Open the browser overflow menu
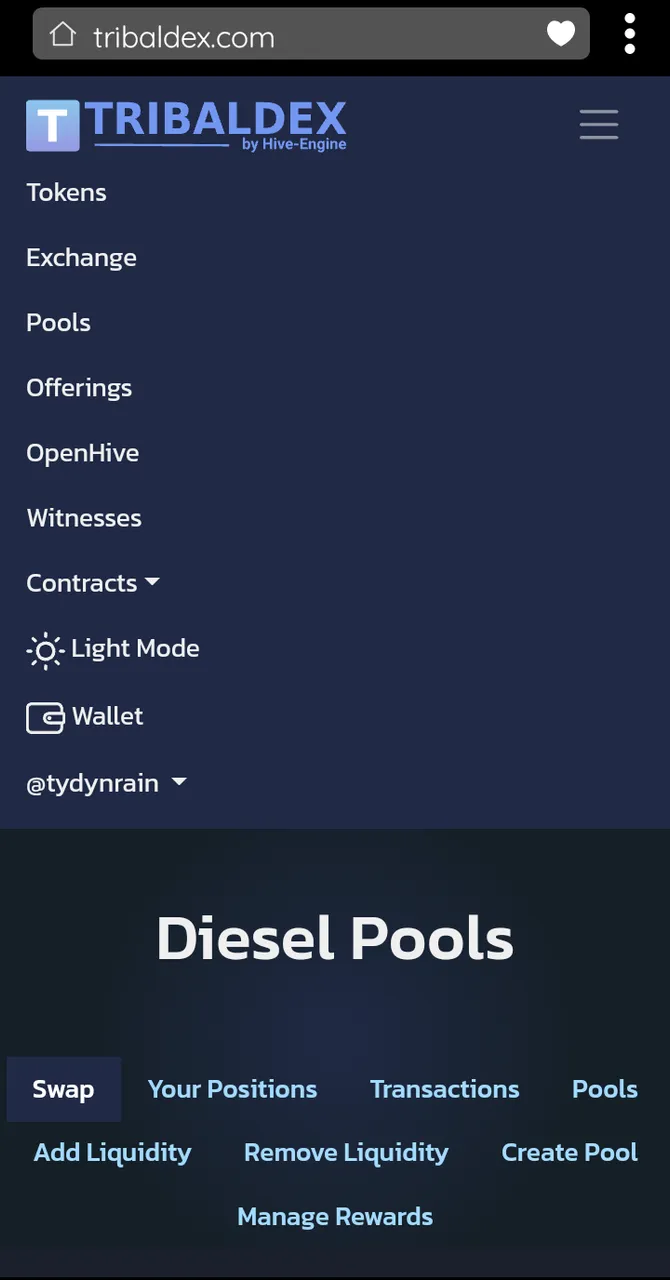The image size is (670, 1280). 629,35
